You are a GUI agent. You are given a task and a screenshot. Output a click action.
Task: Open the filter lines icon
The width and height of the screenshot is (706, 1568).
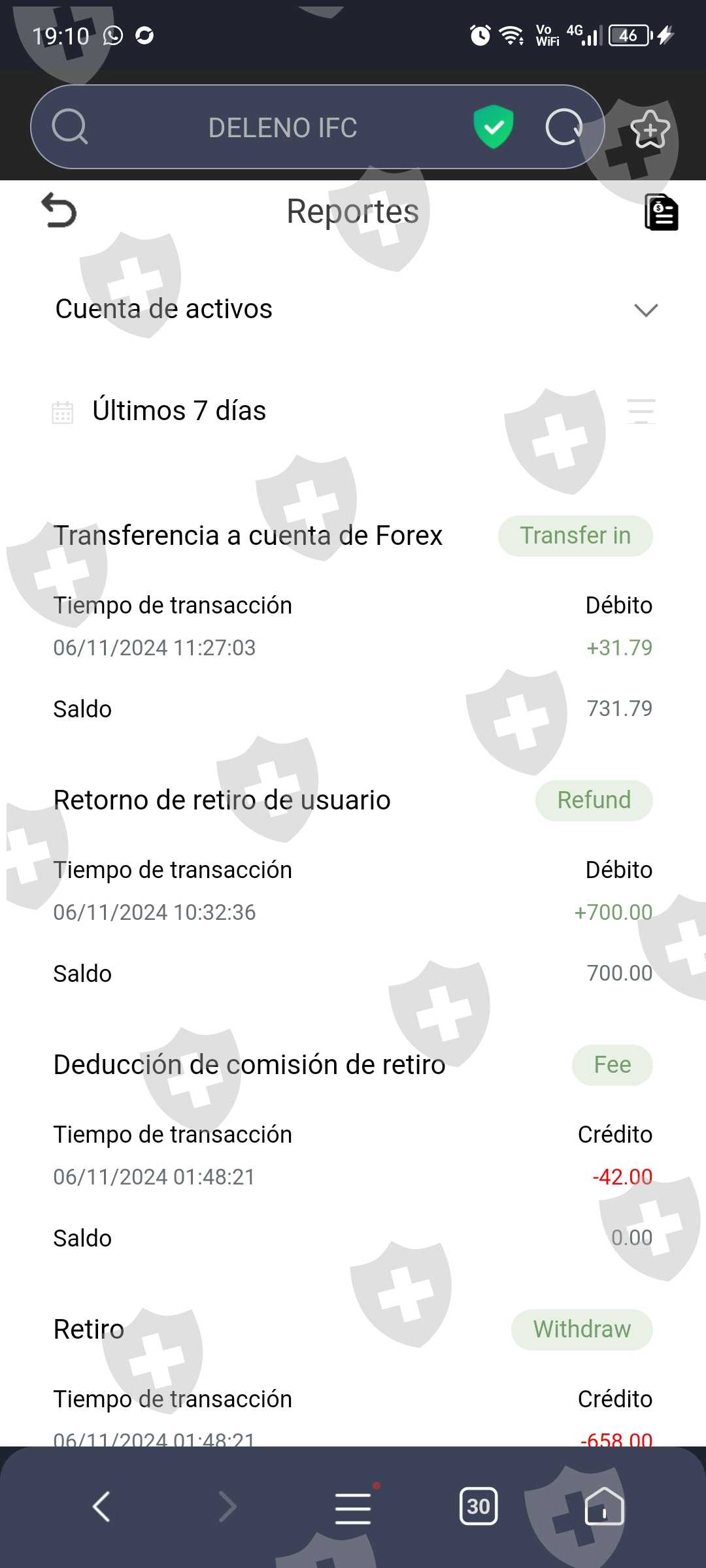tap(641, 411)
